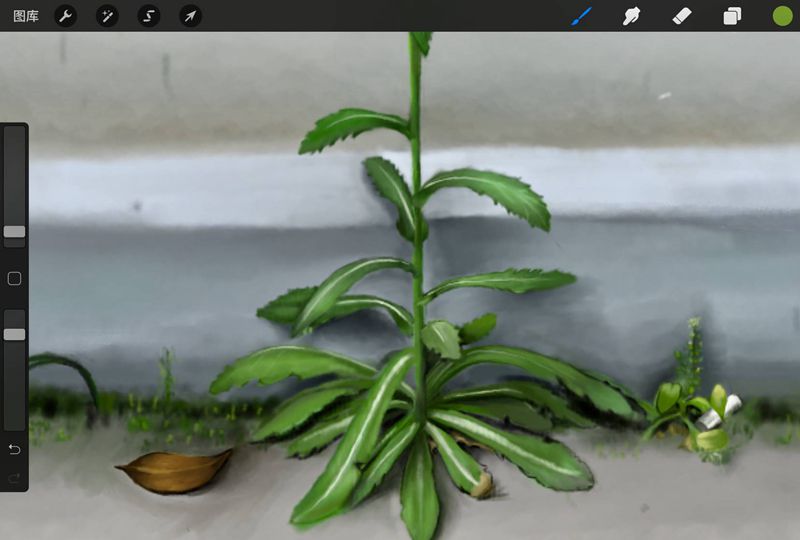Image resolution: width=800 pixels, height=540 pixels.
Task: Open the magic wand adjustments menu
Action: click(107, 16)
